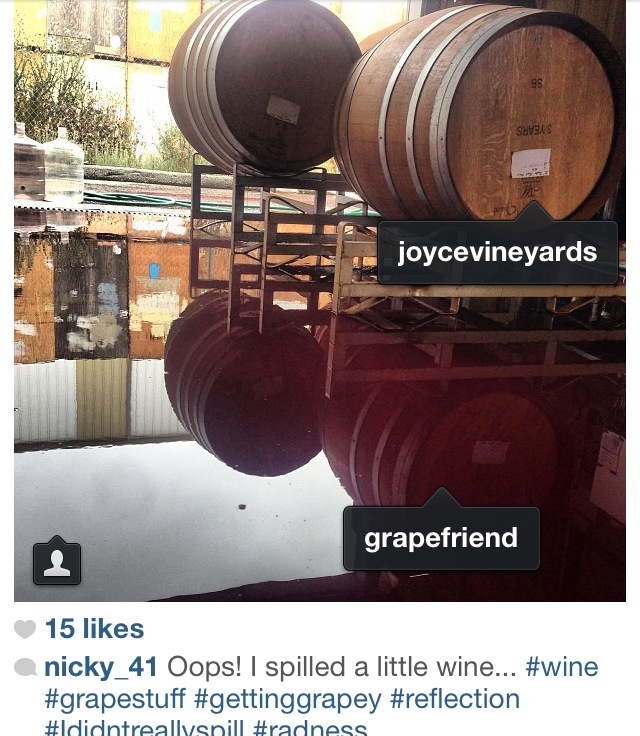The image size is (640, 736).
Task: Open the joycevineyards photo tag
Action: (x=497, y=252)
